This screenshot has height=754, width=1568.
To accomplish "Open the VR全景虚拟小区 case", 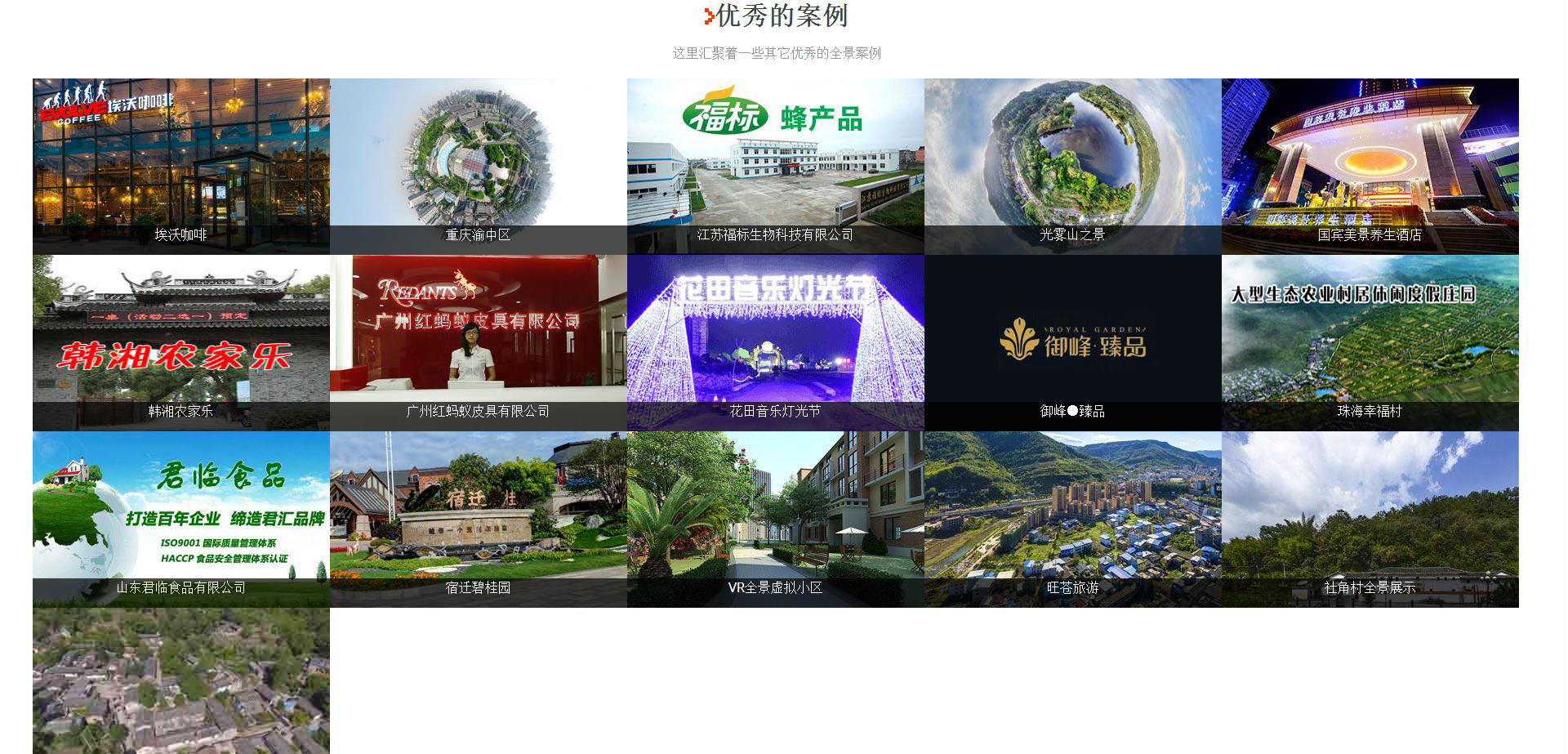I will (775, 519).
